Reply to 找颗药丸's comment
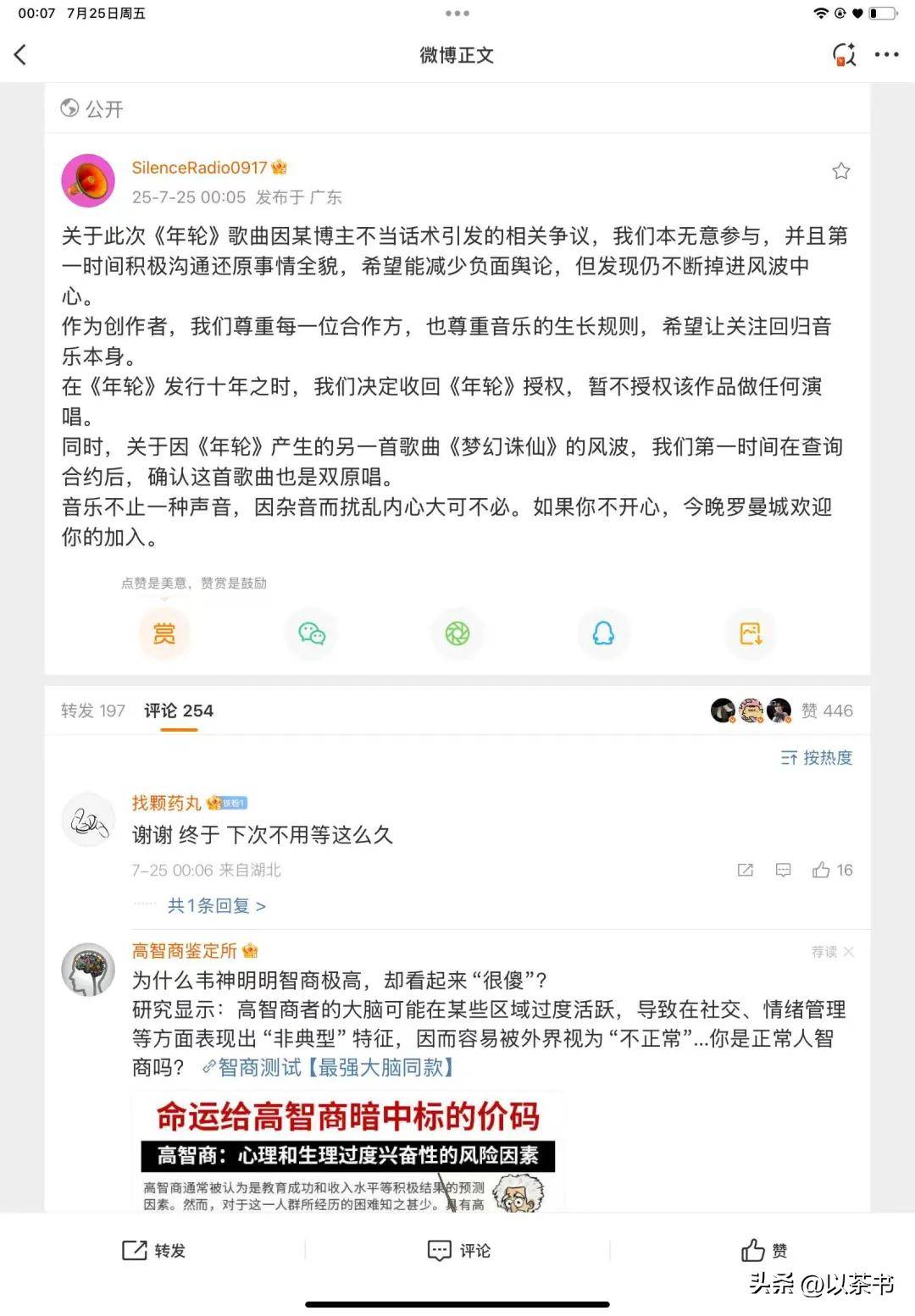 (783, 870)
